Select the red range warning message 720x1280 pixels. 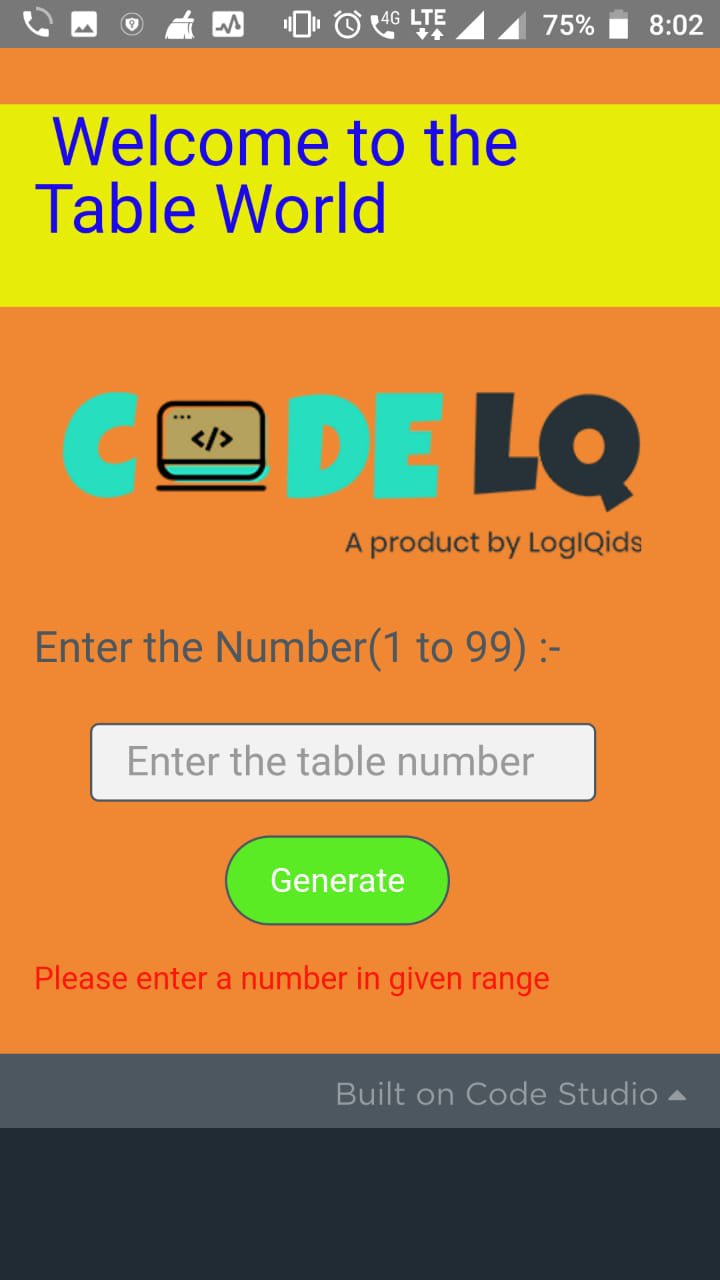pos(291,977)
